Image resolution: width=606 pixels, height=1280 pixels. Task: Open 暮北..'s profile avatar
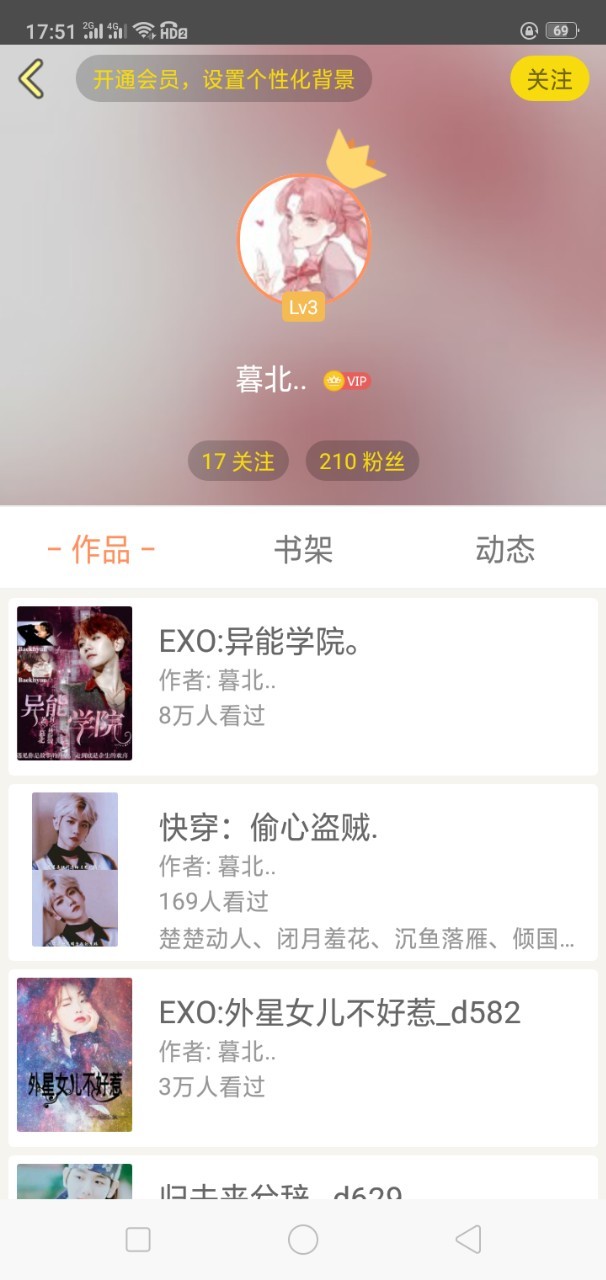pos(303,238)
